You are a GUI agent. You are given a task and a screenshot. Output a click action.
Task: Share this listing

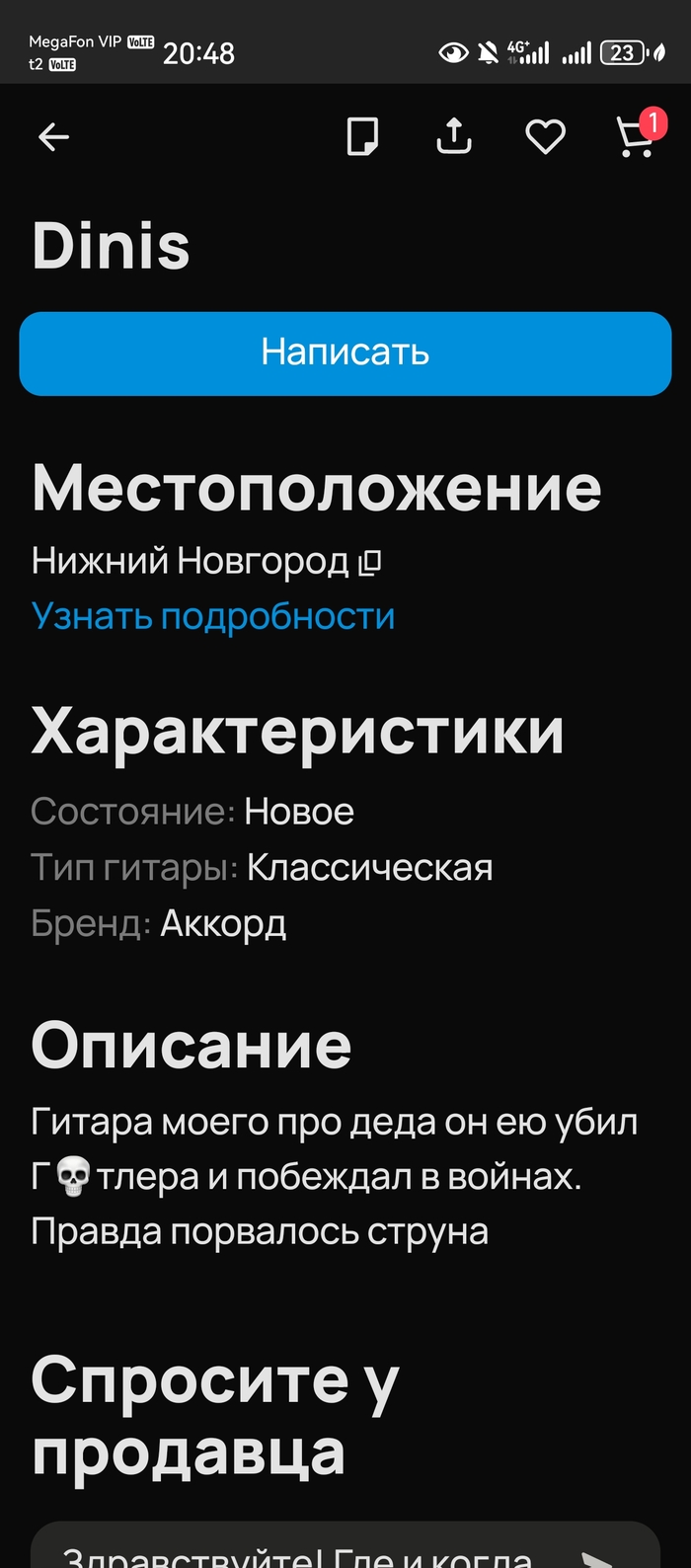coord(454,137)
